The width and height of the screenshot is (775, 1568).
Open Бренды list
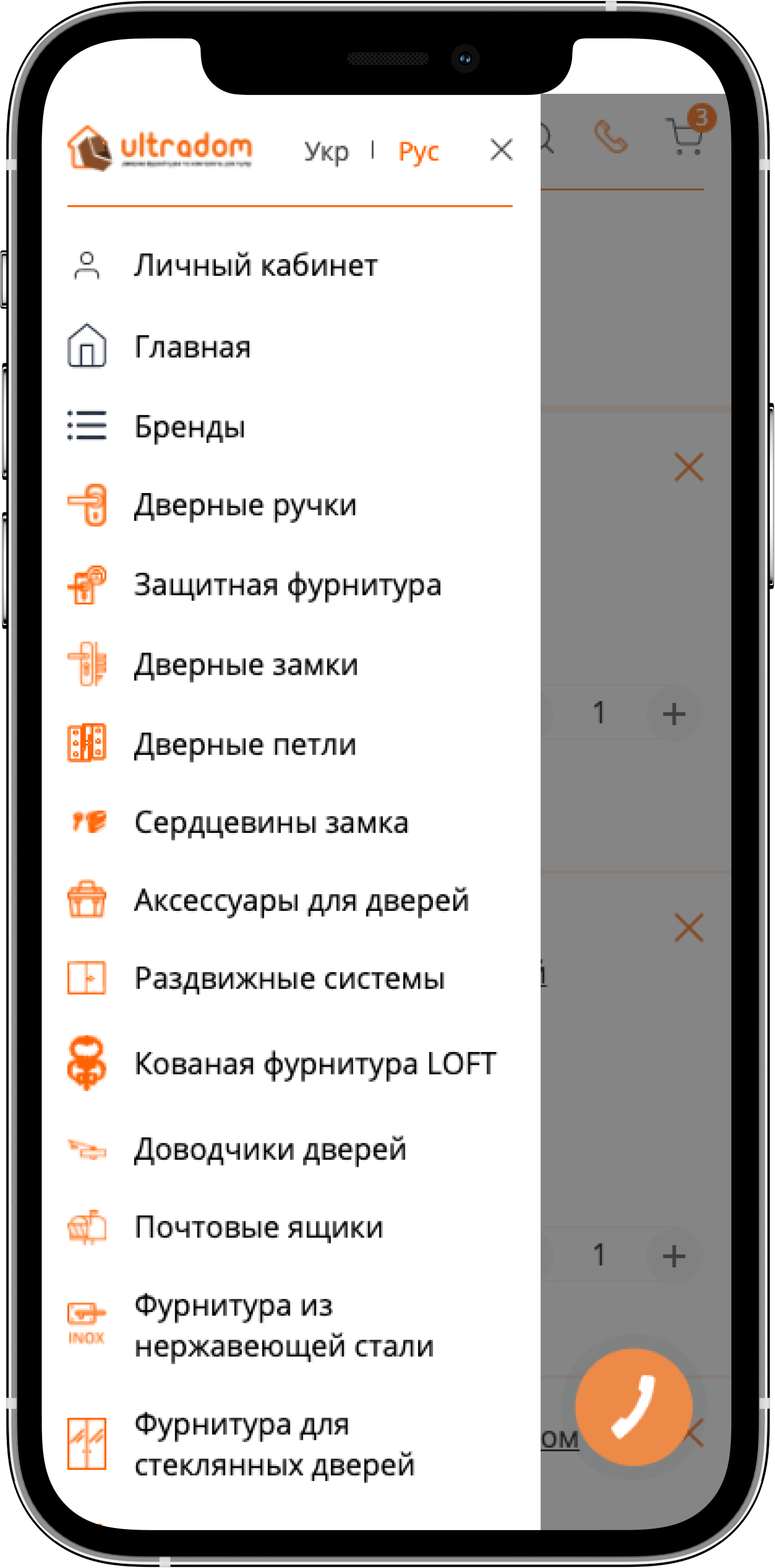click(190, 426)
